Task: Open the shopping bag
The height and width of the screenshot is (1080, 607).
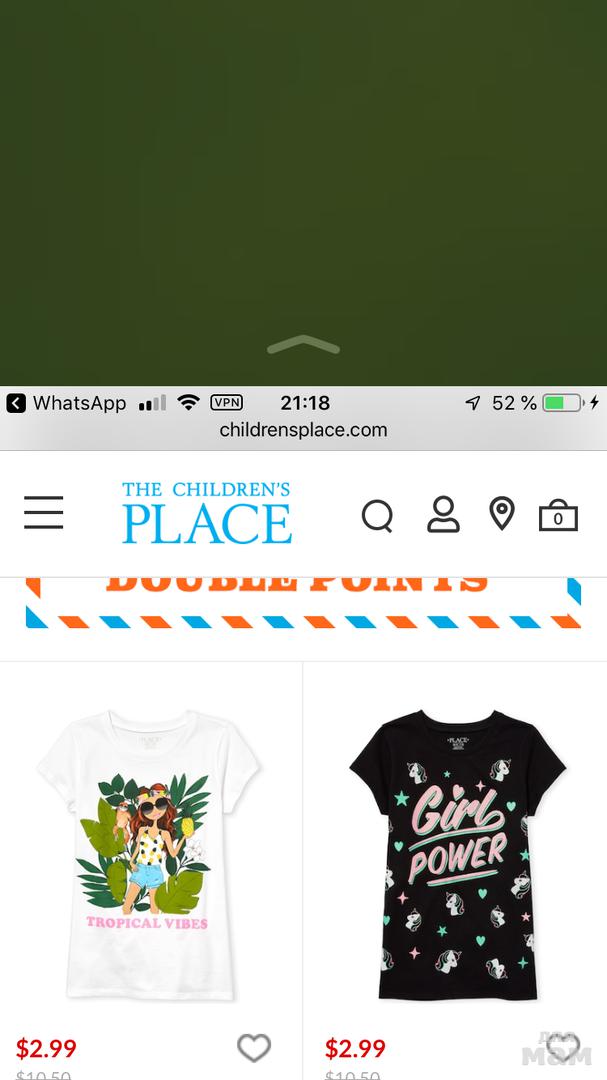Action: pyautogui.click(x=558, y=515)
